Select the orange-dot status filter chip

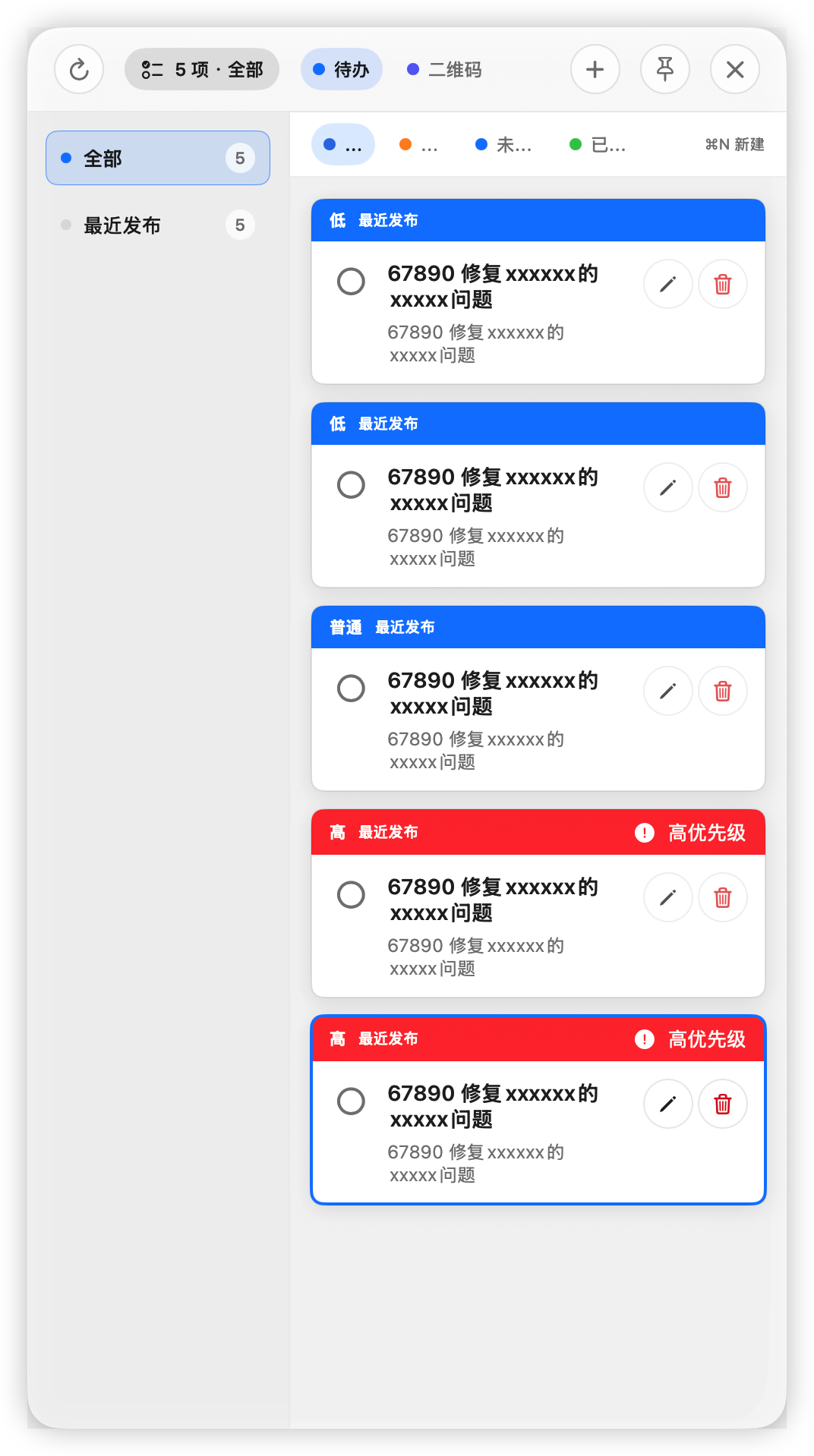(419, 144)
